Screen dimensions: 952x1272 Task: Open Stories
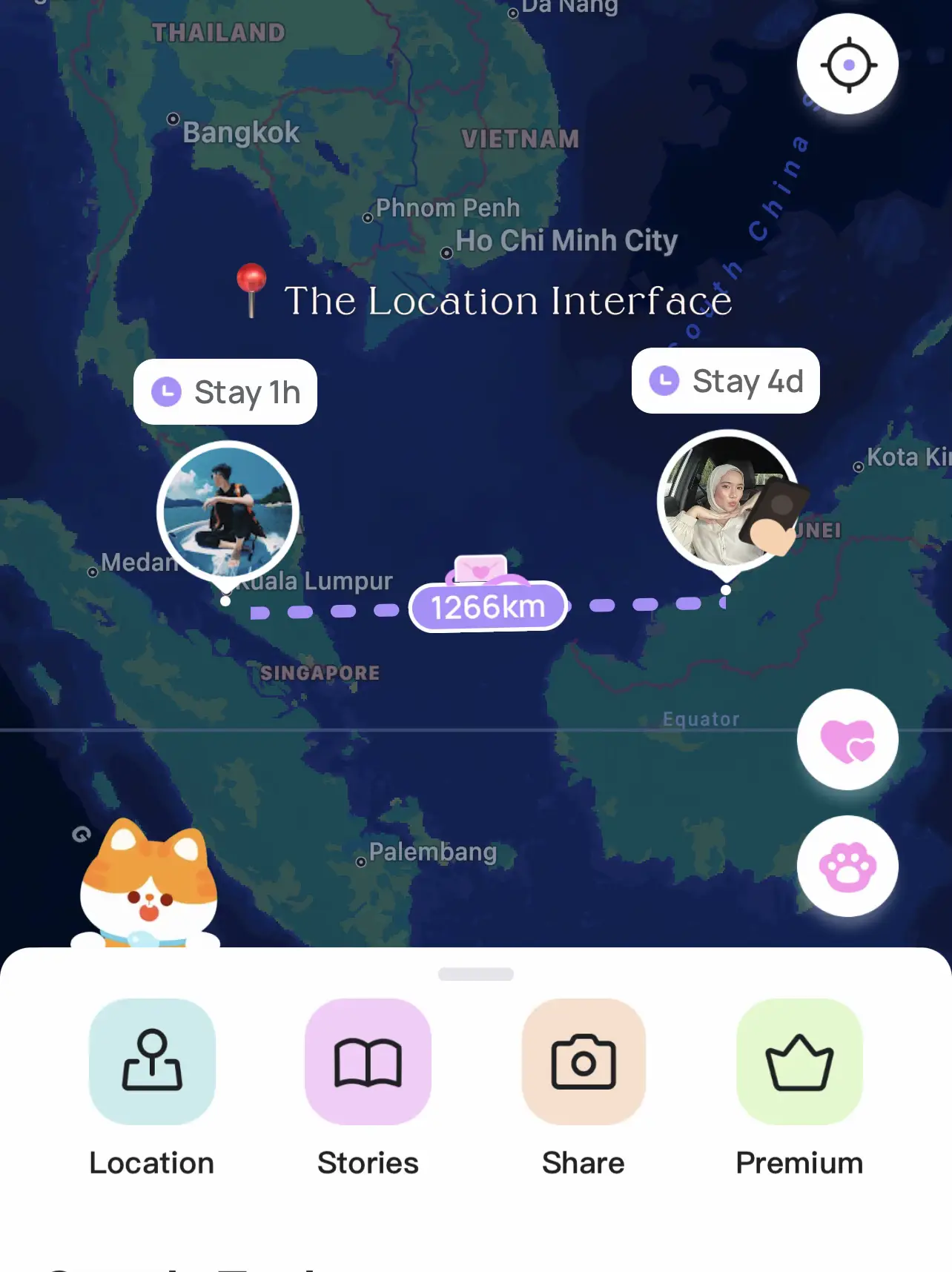(x=368, y=1061)
